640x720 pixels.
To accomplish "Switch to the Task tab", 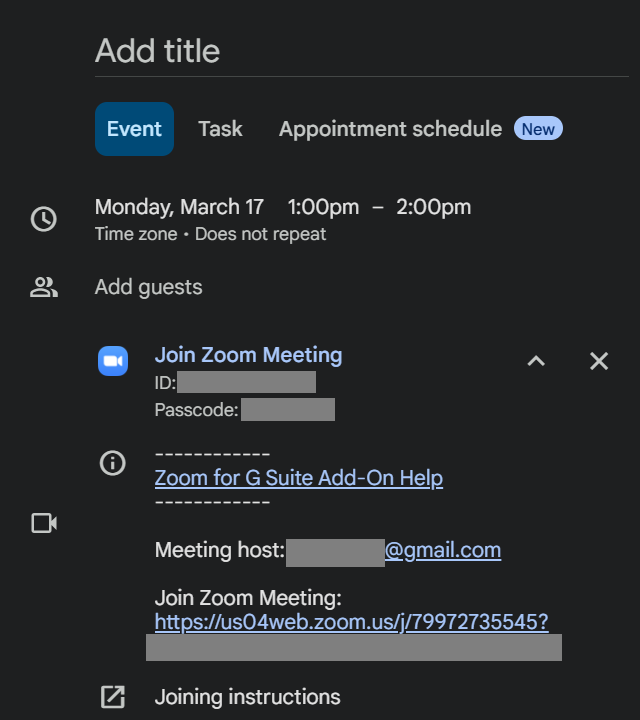I will click(220, 129).
